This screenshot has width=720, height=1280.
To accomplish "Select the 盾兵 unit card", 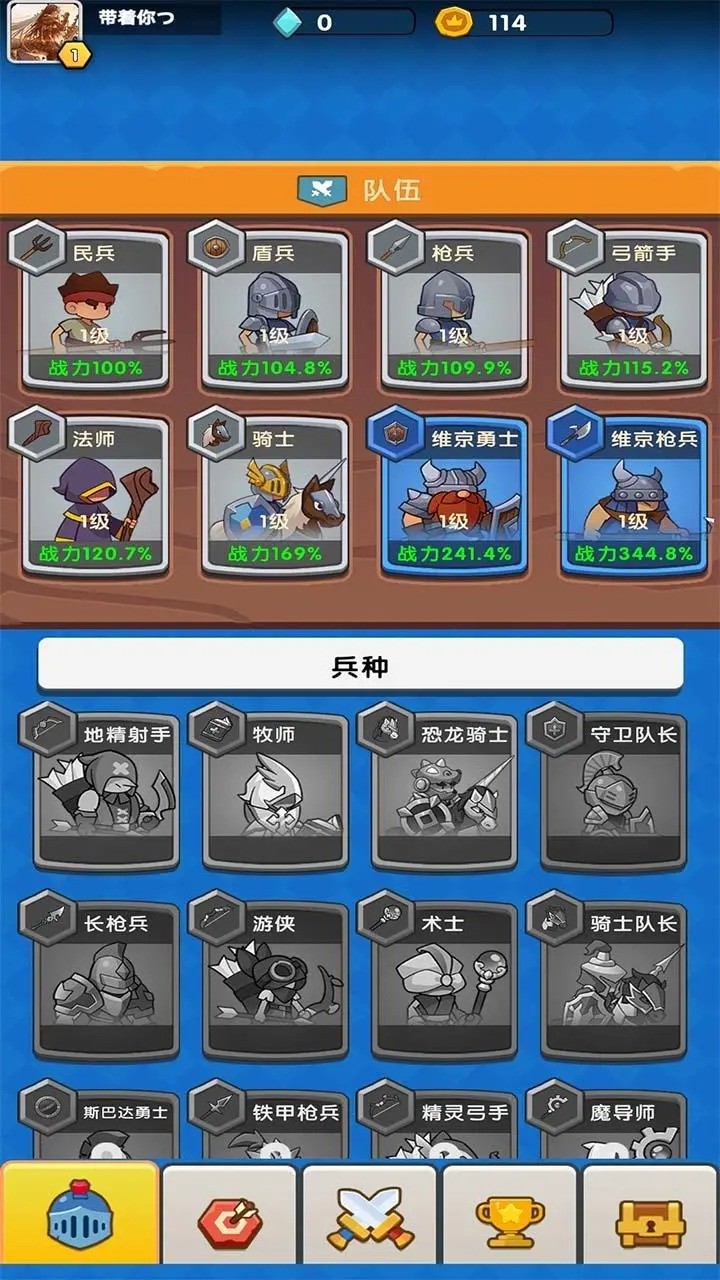I will point(275,305).
